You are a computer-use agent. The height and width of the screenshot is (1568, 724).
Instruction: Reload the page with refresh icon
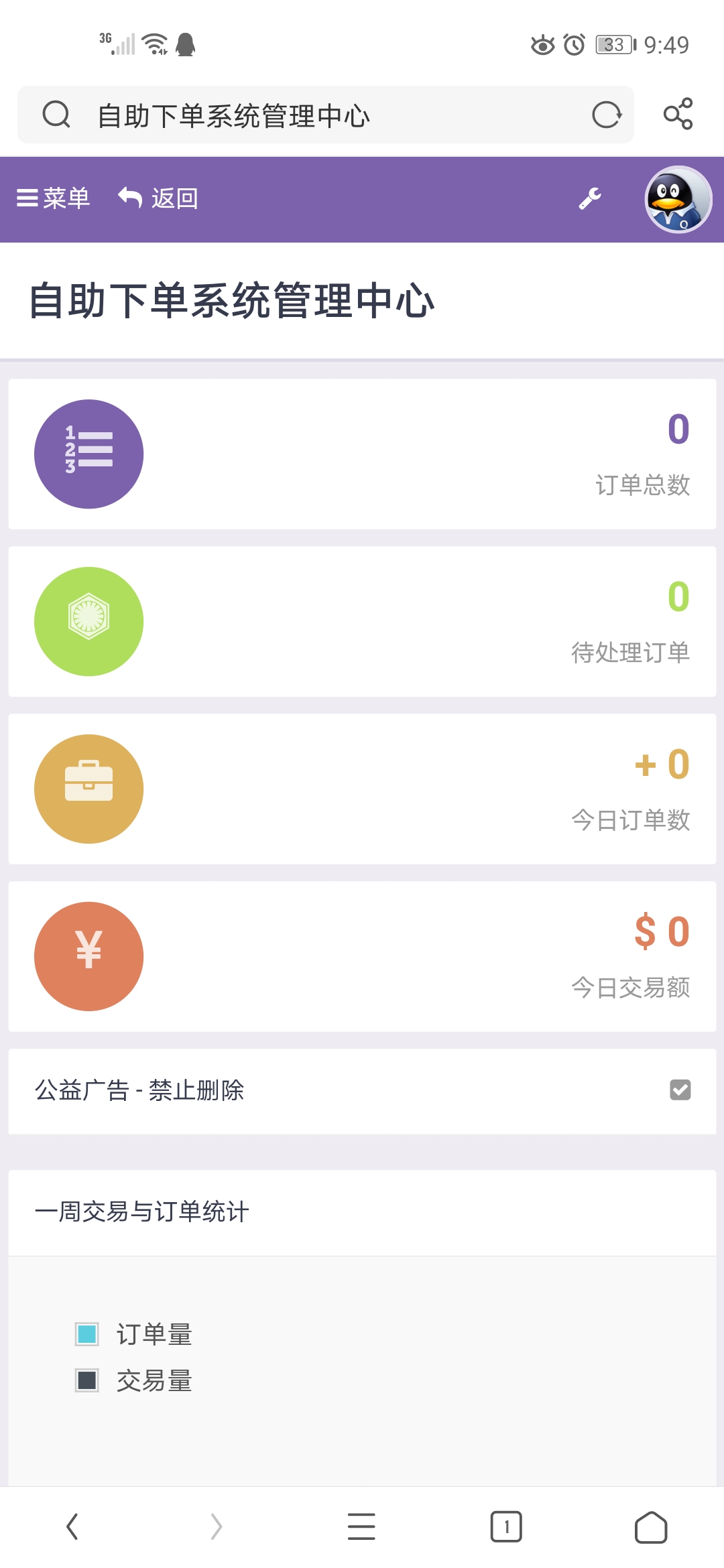point(607,115)
